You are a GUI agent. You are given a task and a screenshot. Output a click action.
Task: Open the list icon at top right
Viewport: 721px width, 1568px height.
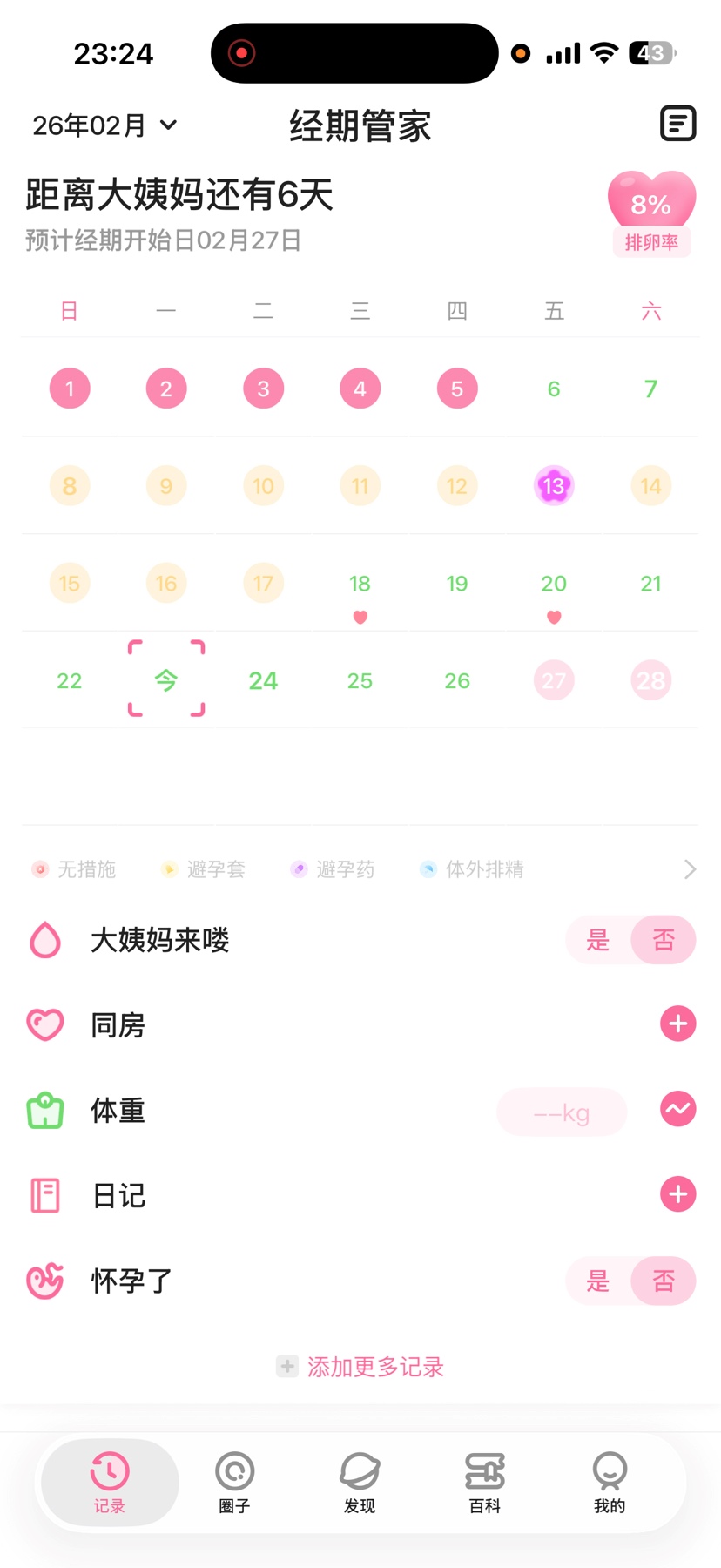[x=677, y=124]
